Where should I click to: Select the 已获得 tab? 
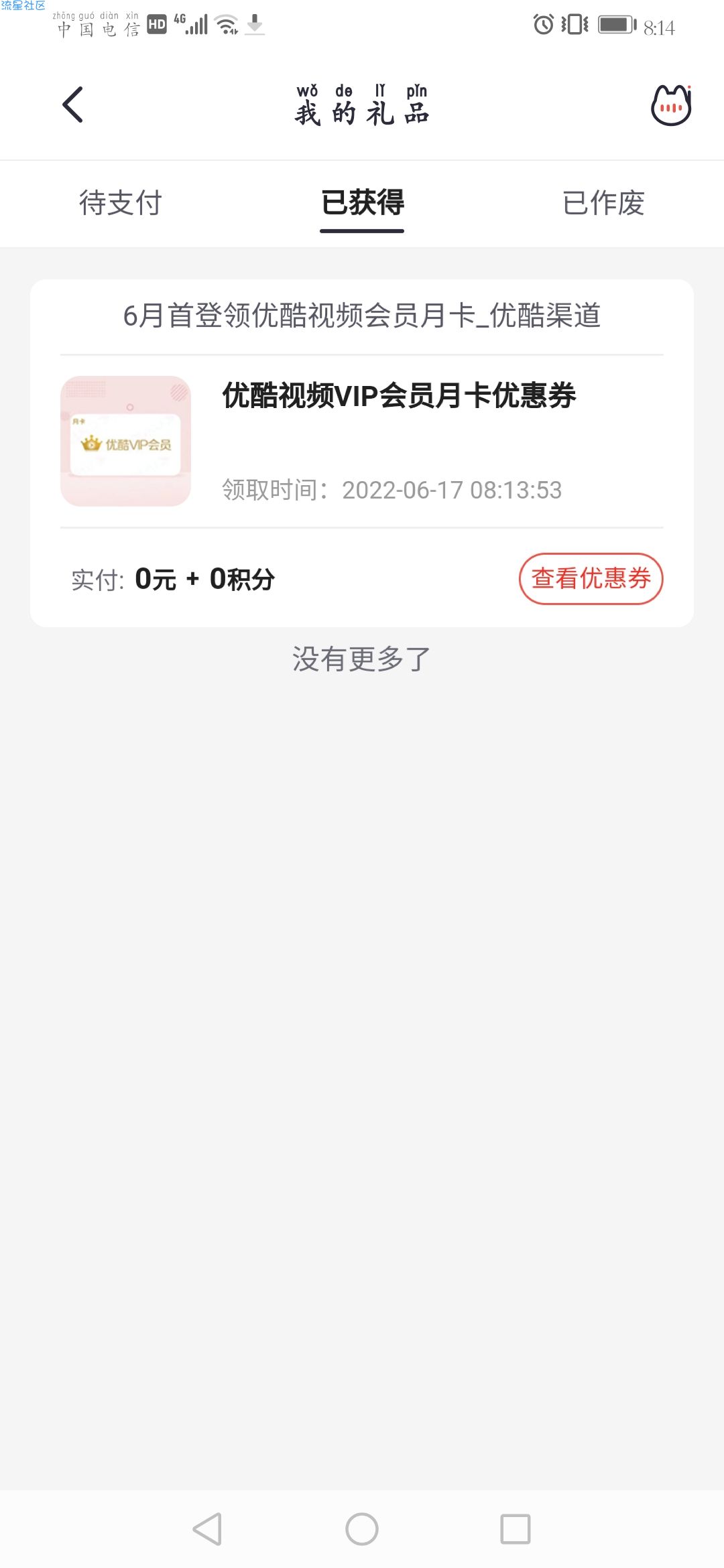362,203
